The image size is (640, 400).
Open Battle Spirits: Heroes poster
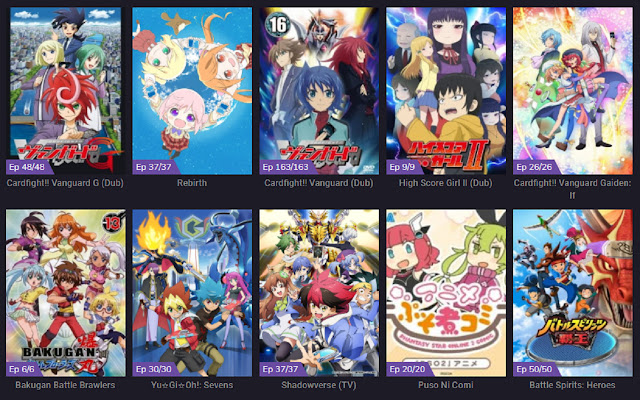coord(572,292)
